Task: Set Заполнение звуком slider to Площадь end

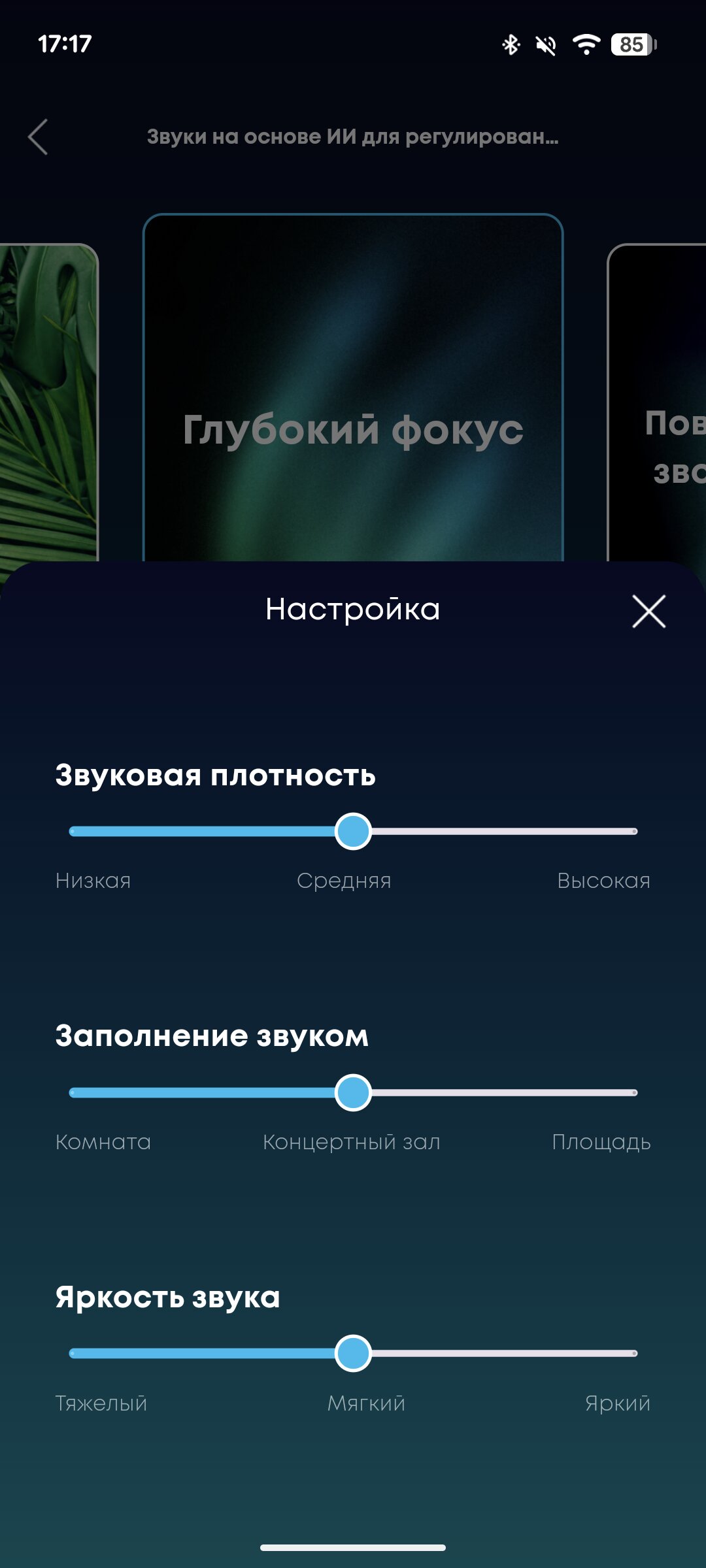Action: pos(633,1092)
